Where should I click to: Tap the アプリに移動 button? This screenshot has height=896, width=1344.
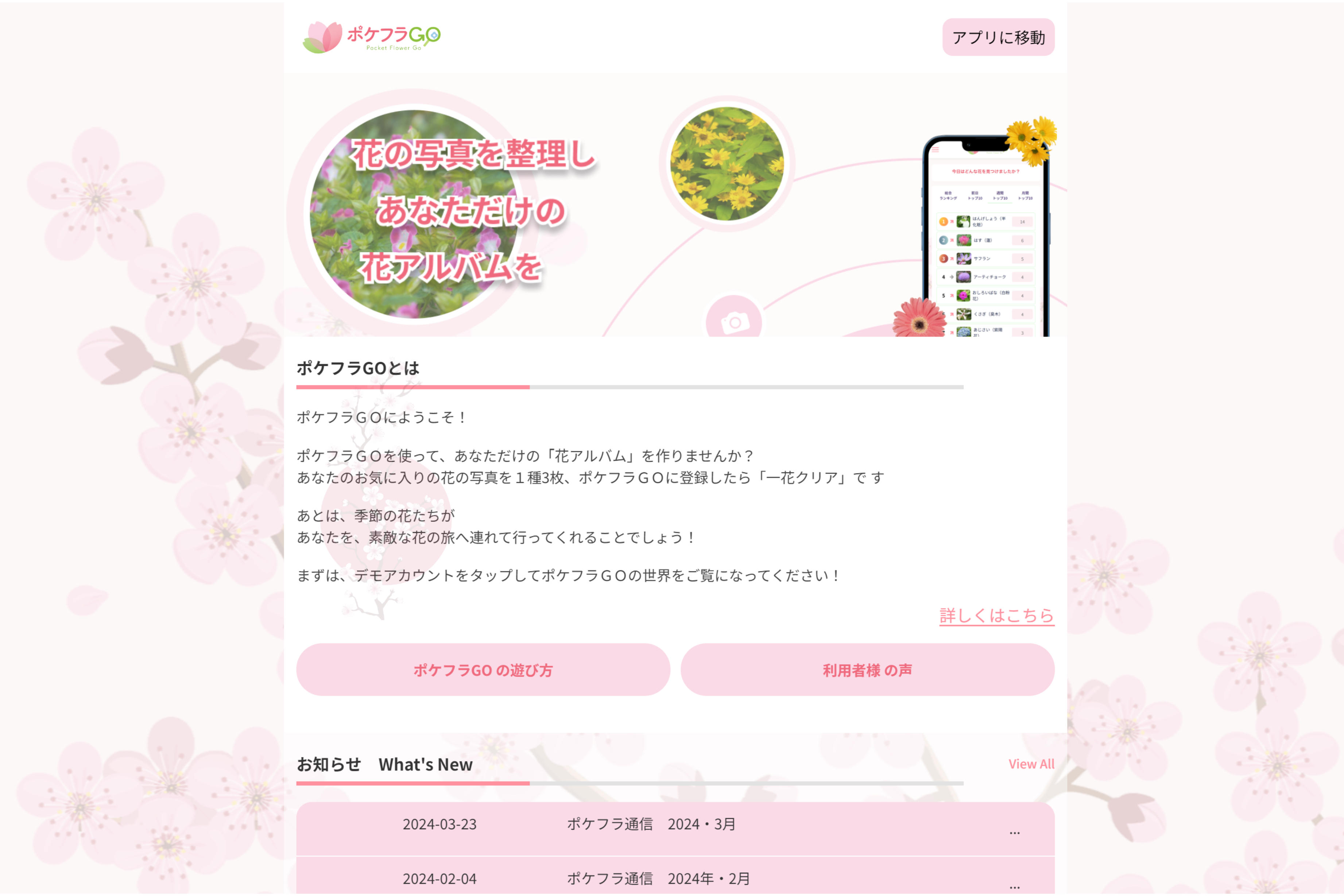pos(998,37)
